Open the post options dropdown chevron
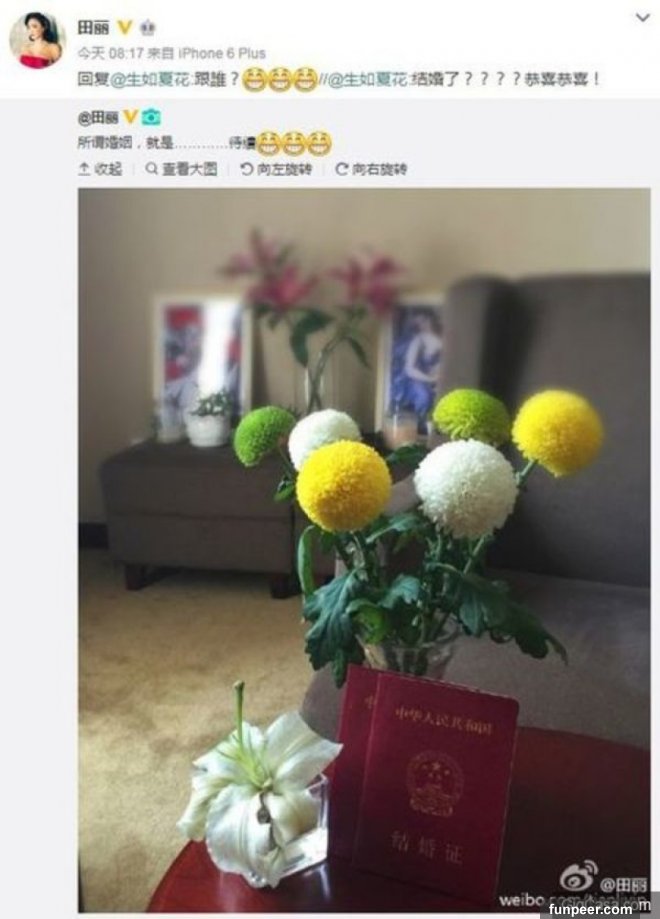Screen dimensions: 660x919 coord(641,18)
